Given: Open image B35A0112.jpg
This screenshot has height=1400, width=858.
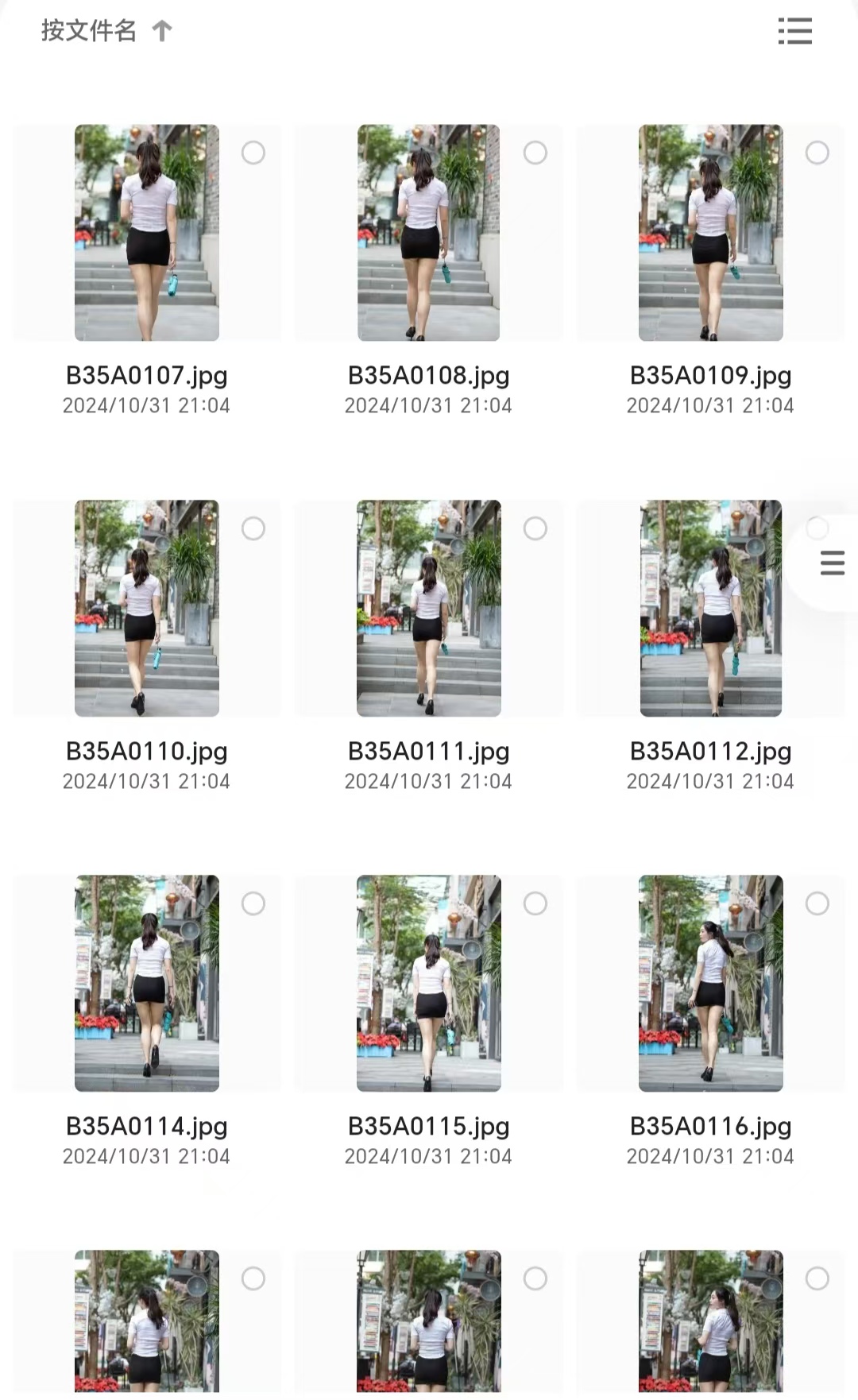Looking at the screenshot, I should [711, 608].
